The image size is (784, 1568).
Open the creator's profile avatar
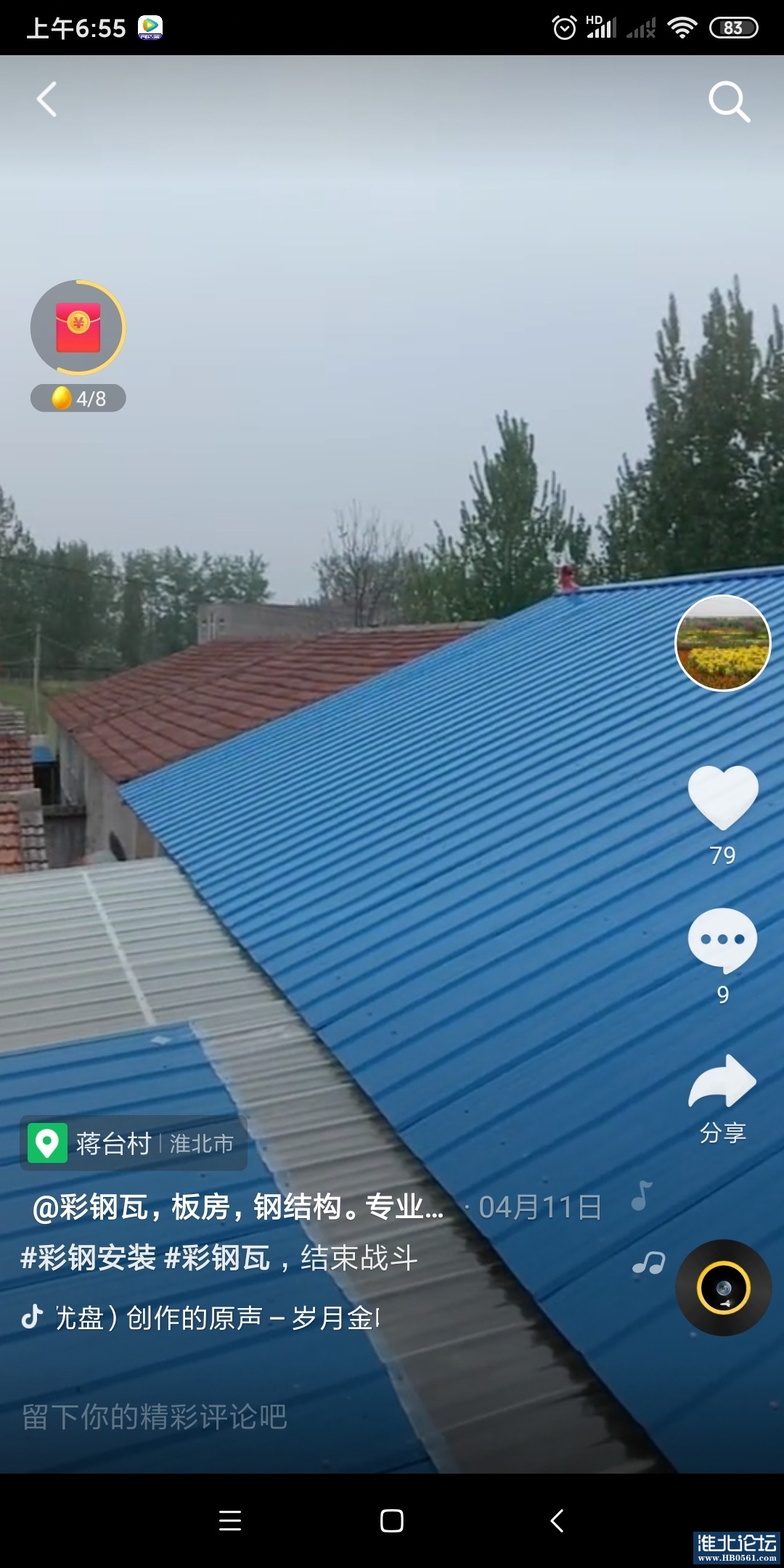[x=722, y=643]
